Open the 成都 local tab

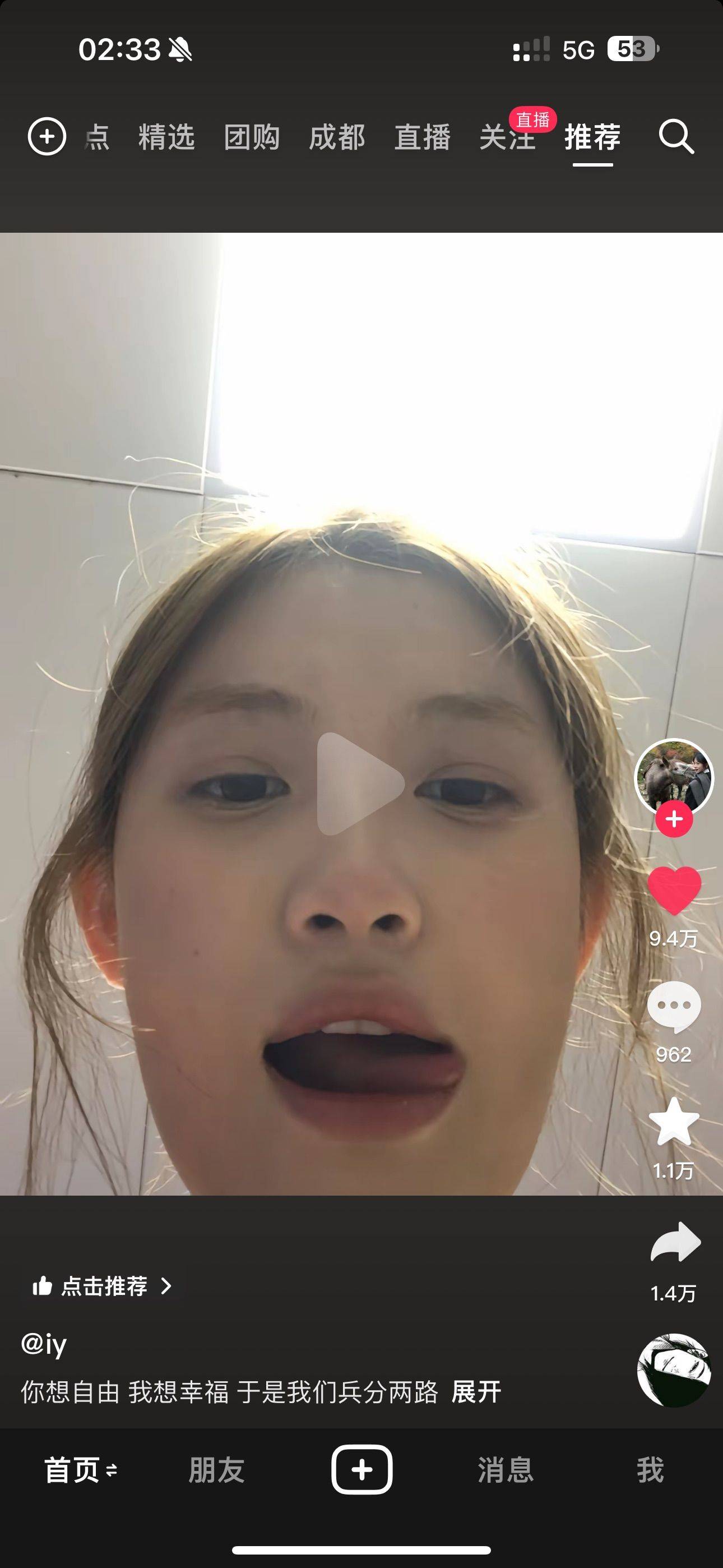click(336, 137)
